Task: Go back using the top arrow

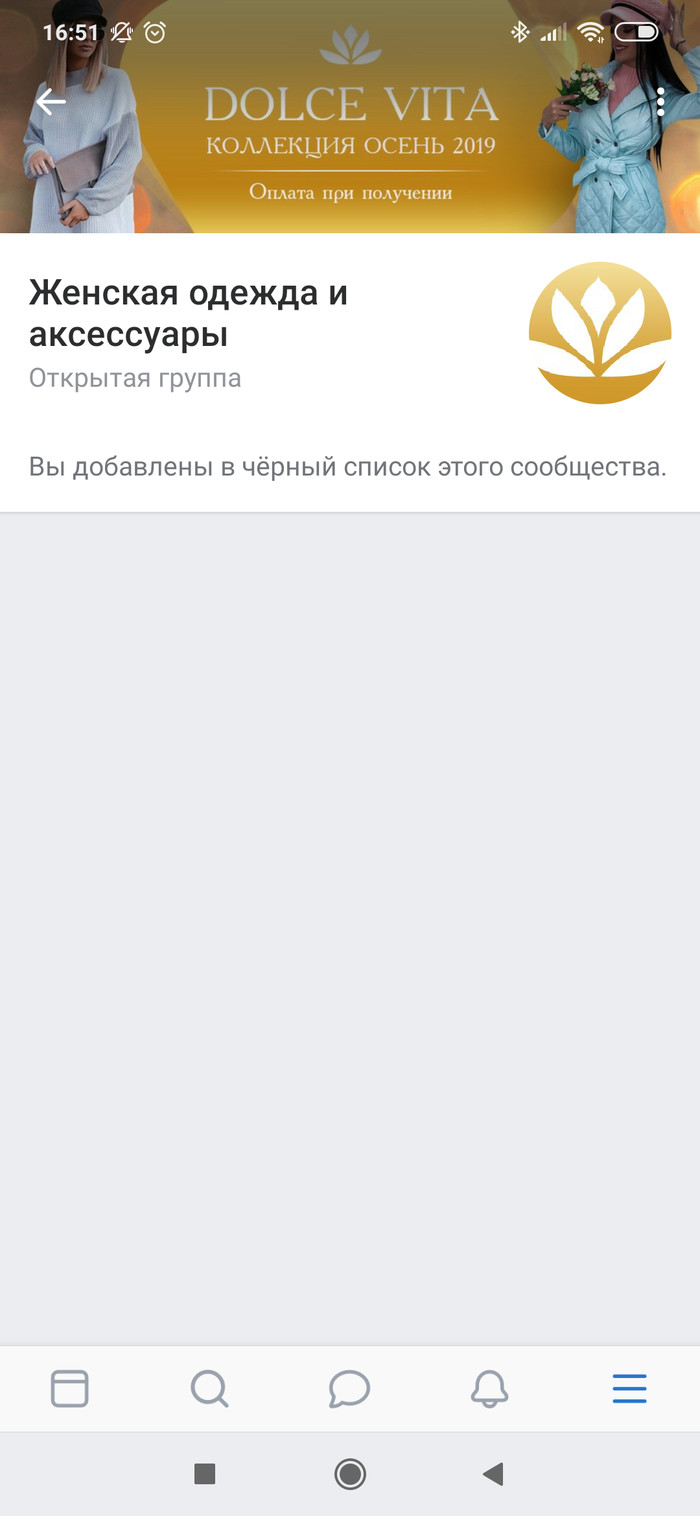Action: pos(50,101)
